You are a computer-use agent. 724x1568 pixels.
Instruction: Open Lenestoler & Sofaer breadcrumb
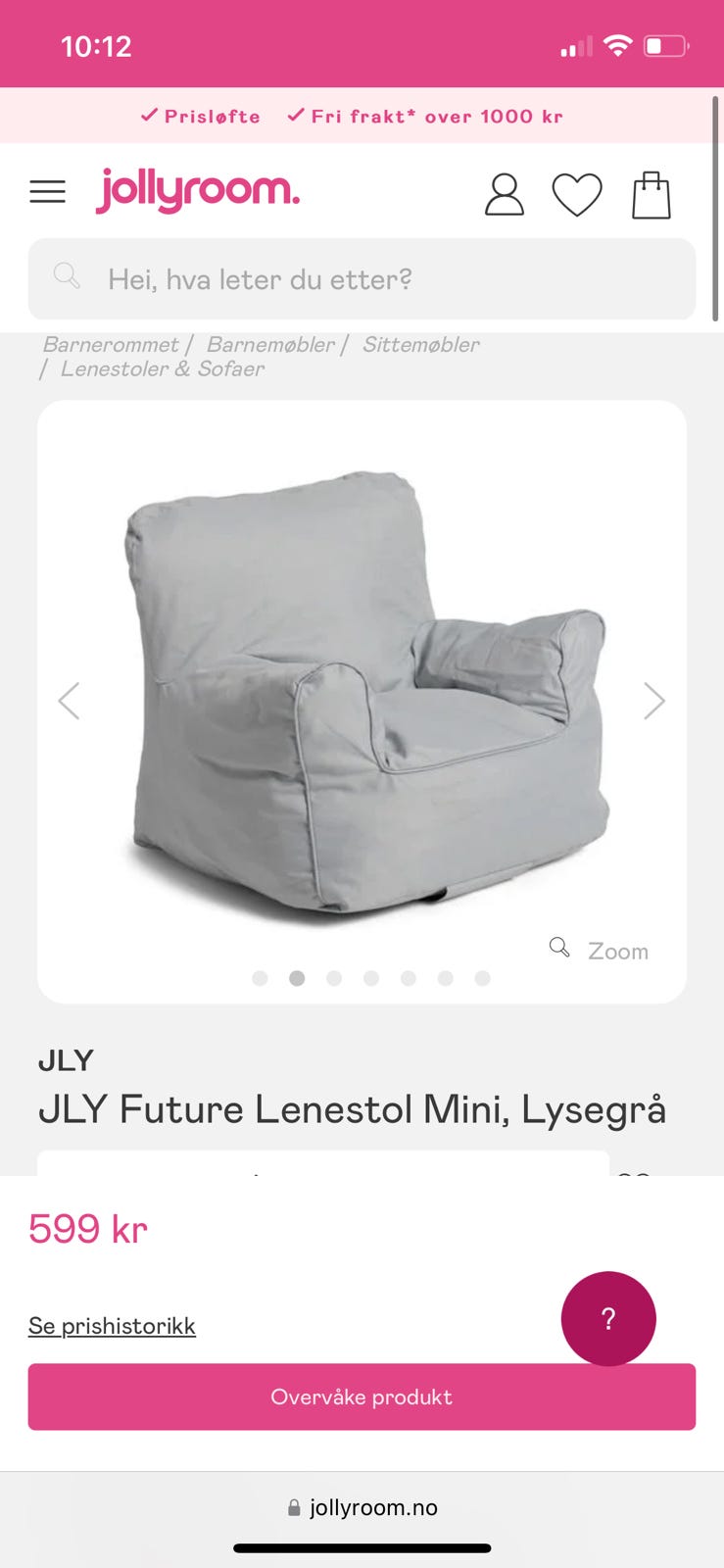(163, 369)
